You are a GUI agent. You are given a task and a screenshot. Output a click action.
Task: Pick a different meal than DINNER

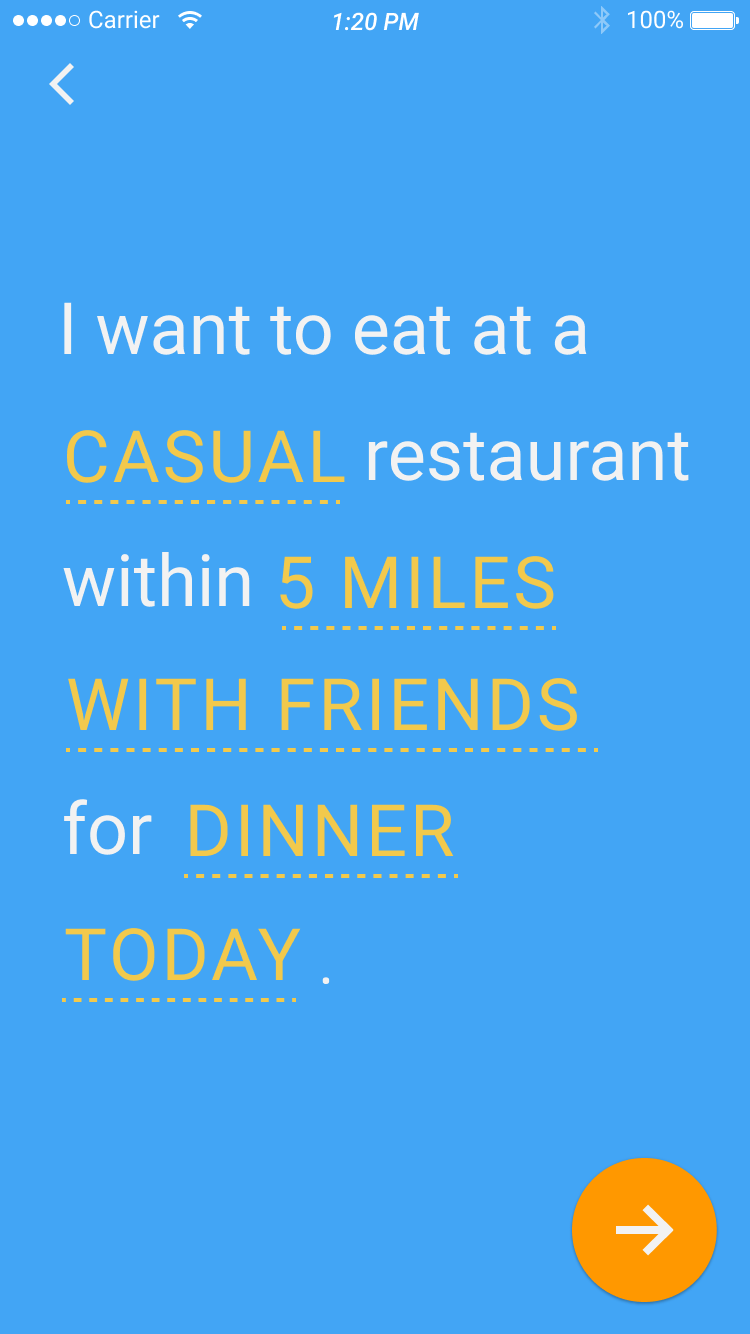pyautogui.click(x=321, y=832)
